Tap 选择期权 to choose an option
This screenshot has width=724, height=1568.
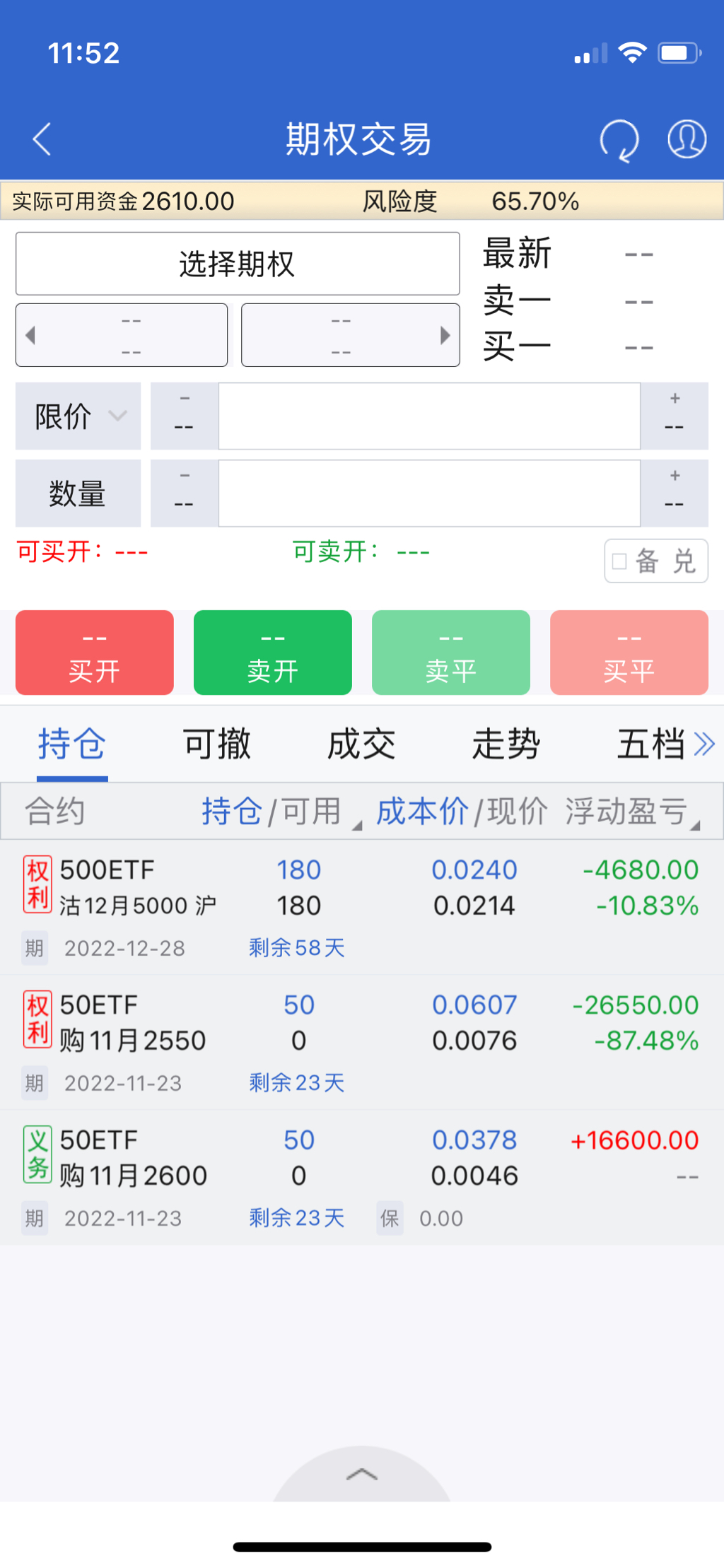point(238,264)
